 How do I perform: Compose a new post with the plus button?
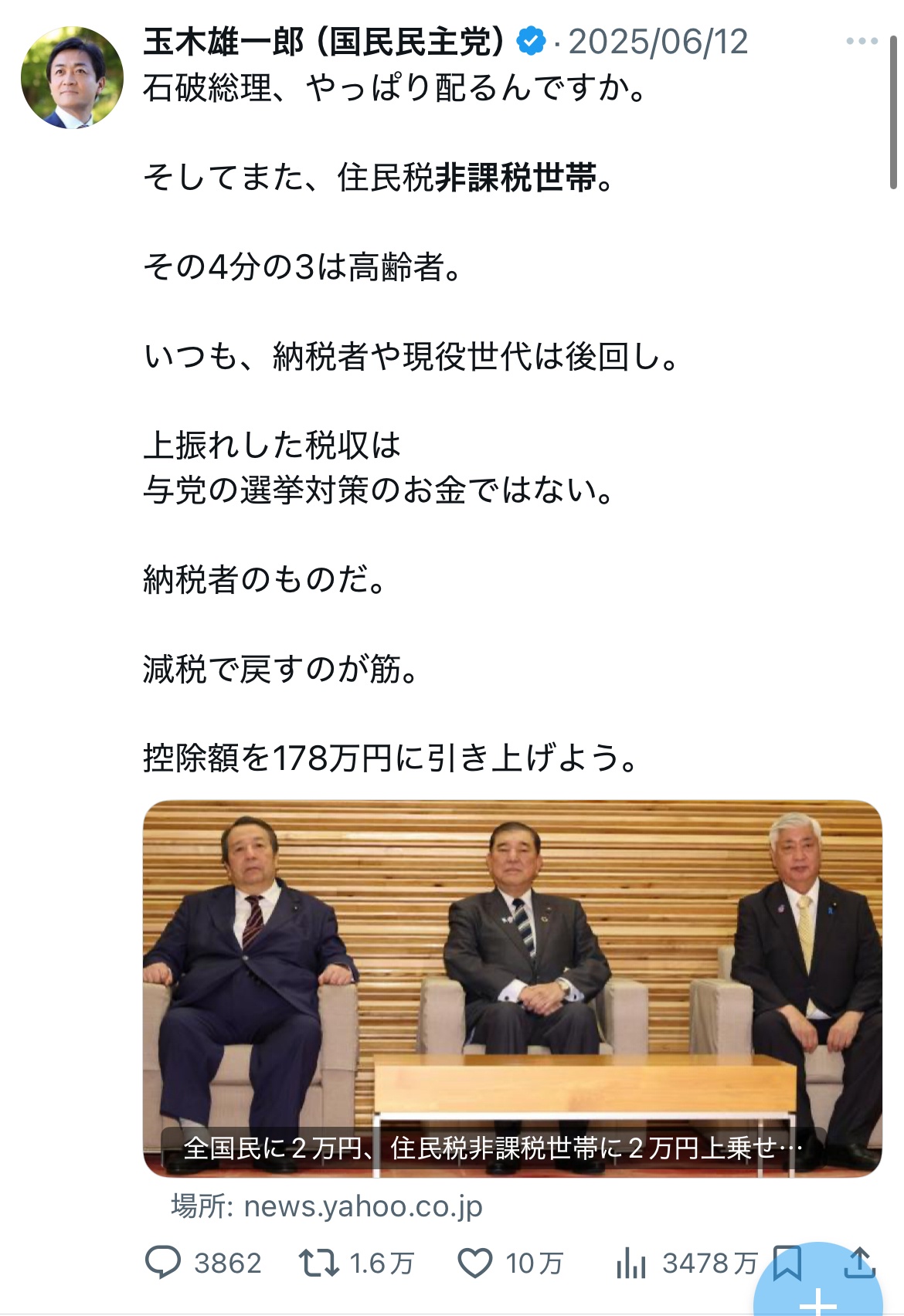point(819,1297)
